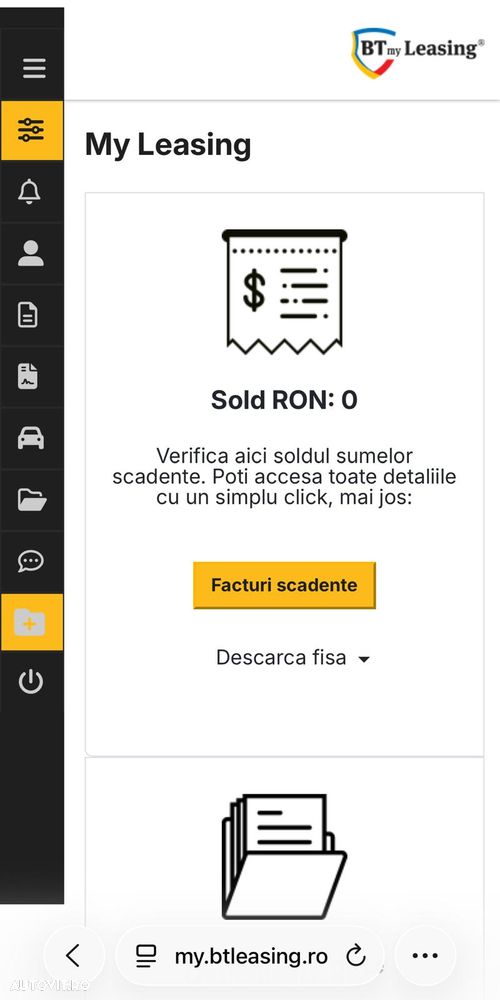Screen dimensions: 500x1000
Task: Open the open-folder icon in sidebar
Action: (x=32, y=500)
